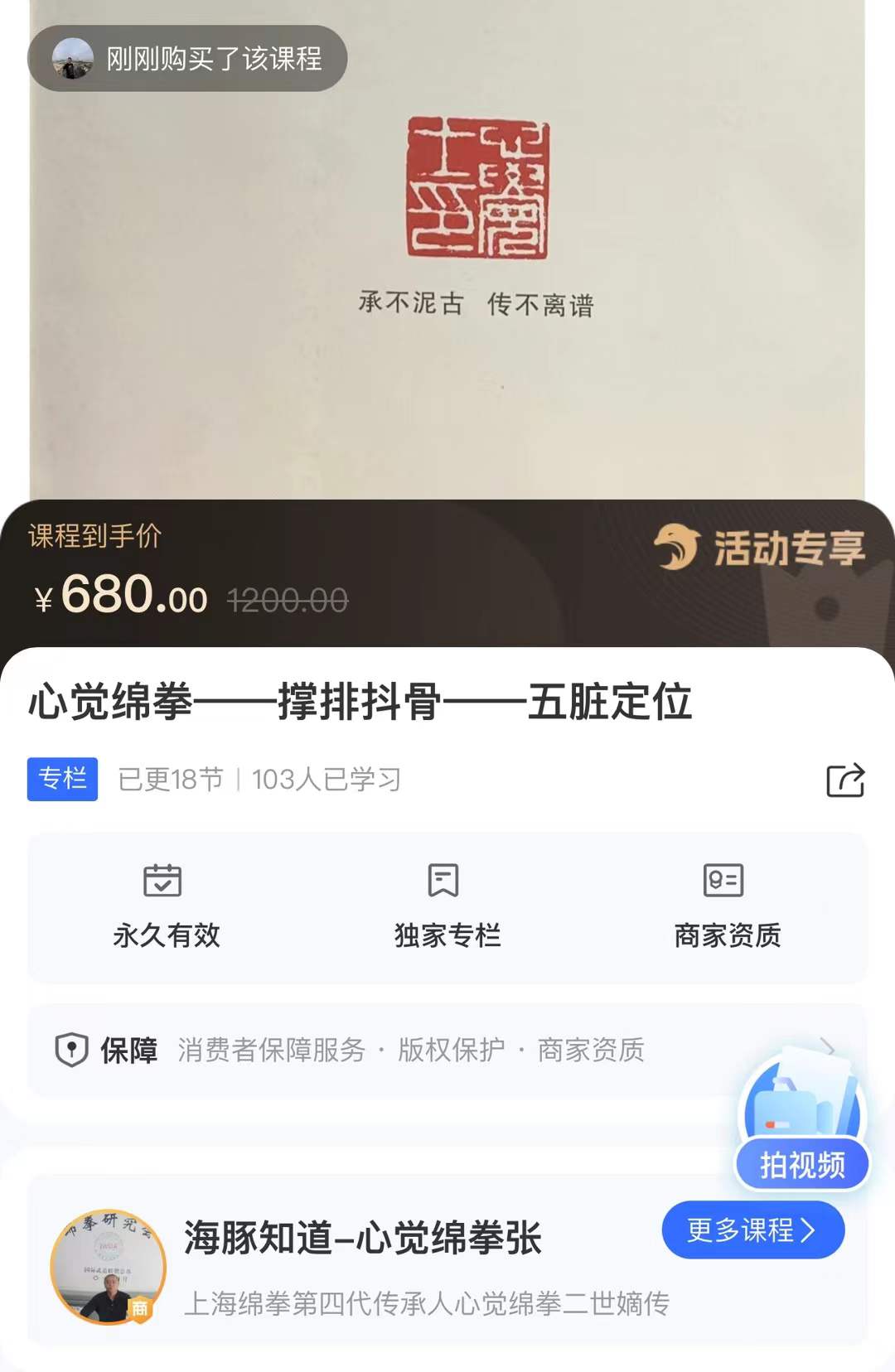Open the 海豚知道-心觉绵拳张 merchant profile
895x1372 pixels.
(362, 1239)
